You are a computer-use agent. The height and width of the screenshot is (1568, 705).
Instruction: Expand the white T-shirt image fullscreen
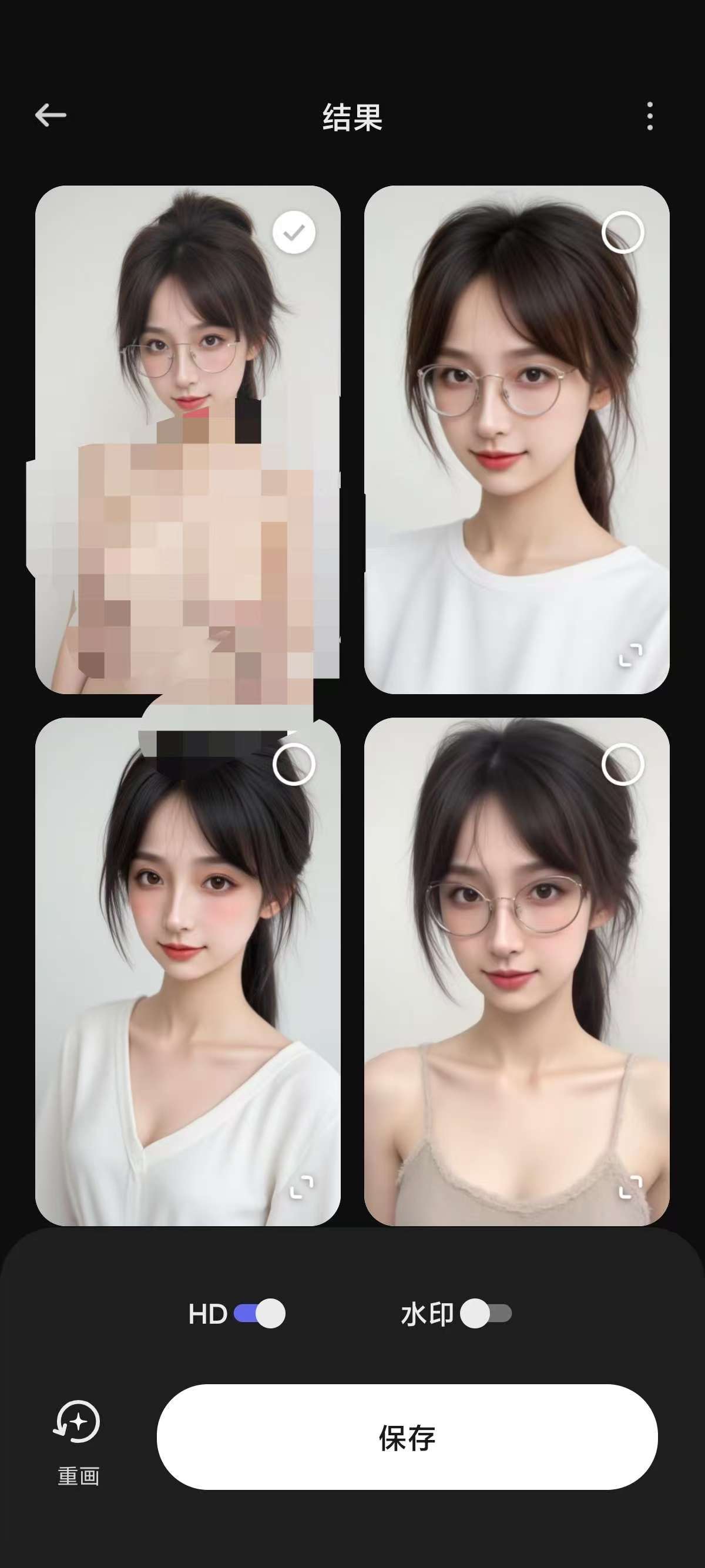coord(631,654)
